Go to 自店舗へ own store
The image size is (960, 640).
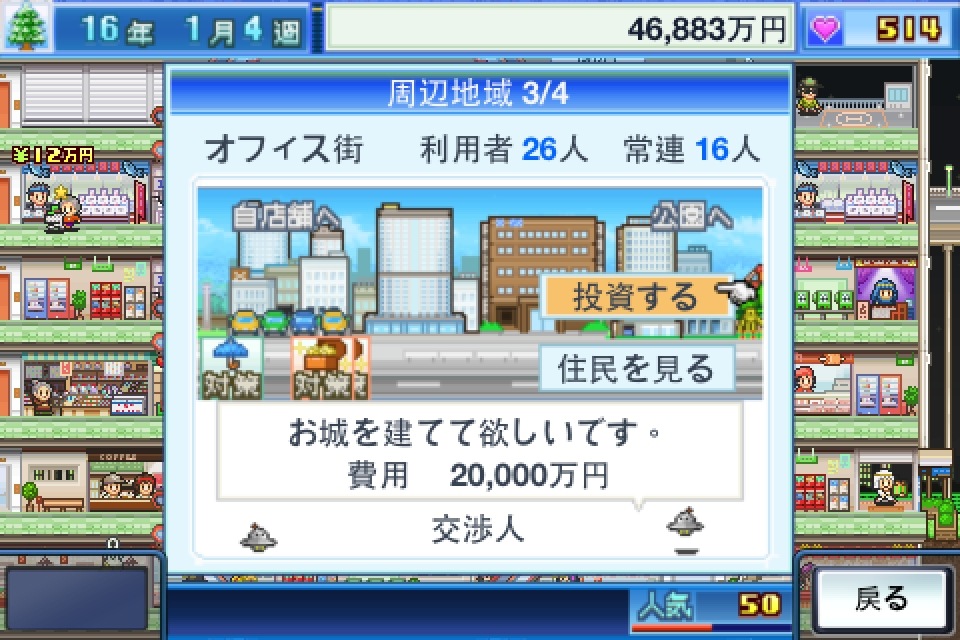285,216
